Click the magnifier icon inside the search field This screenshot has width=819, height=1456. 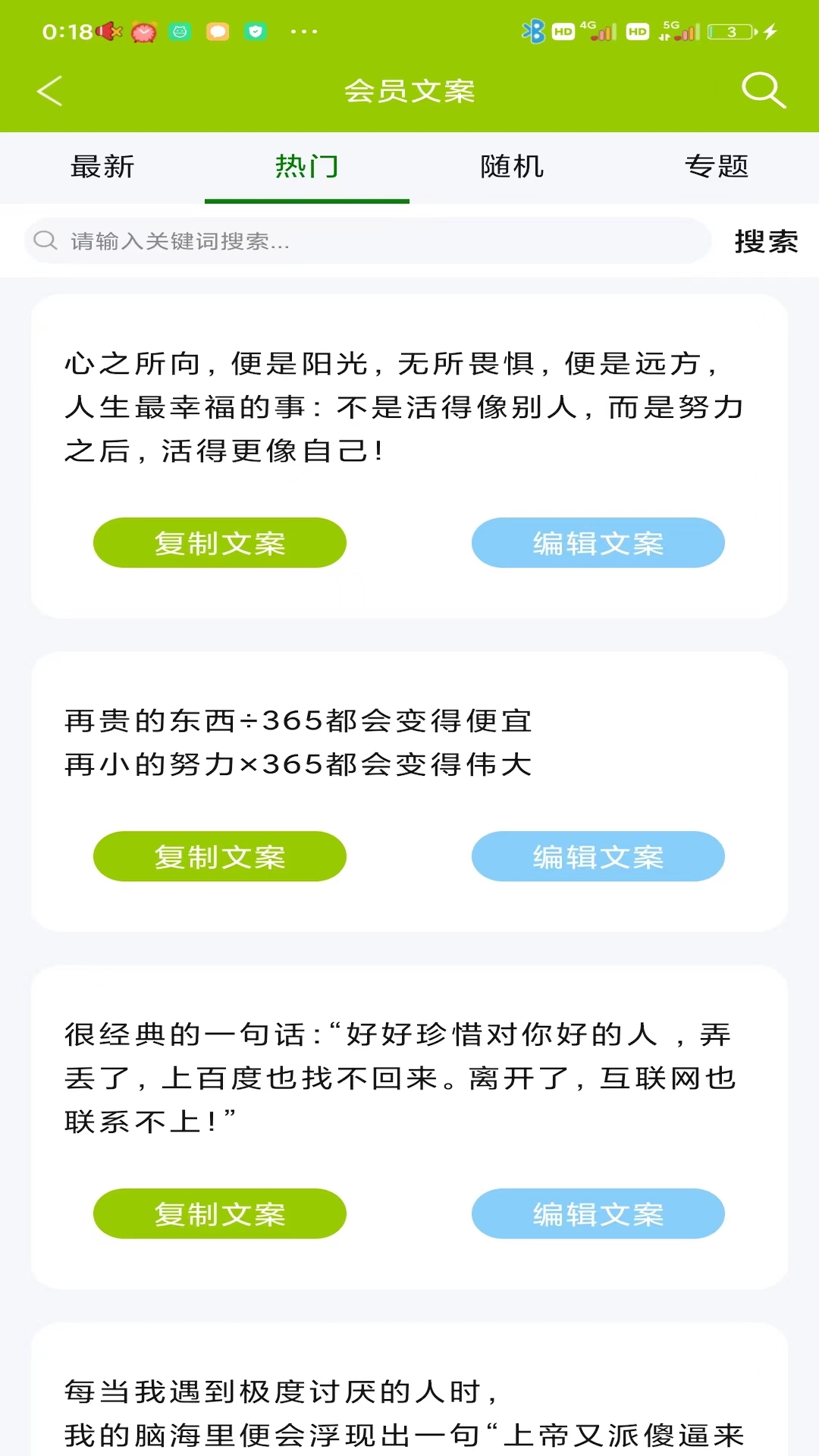point(45,241)
